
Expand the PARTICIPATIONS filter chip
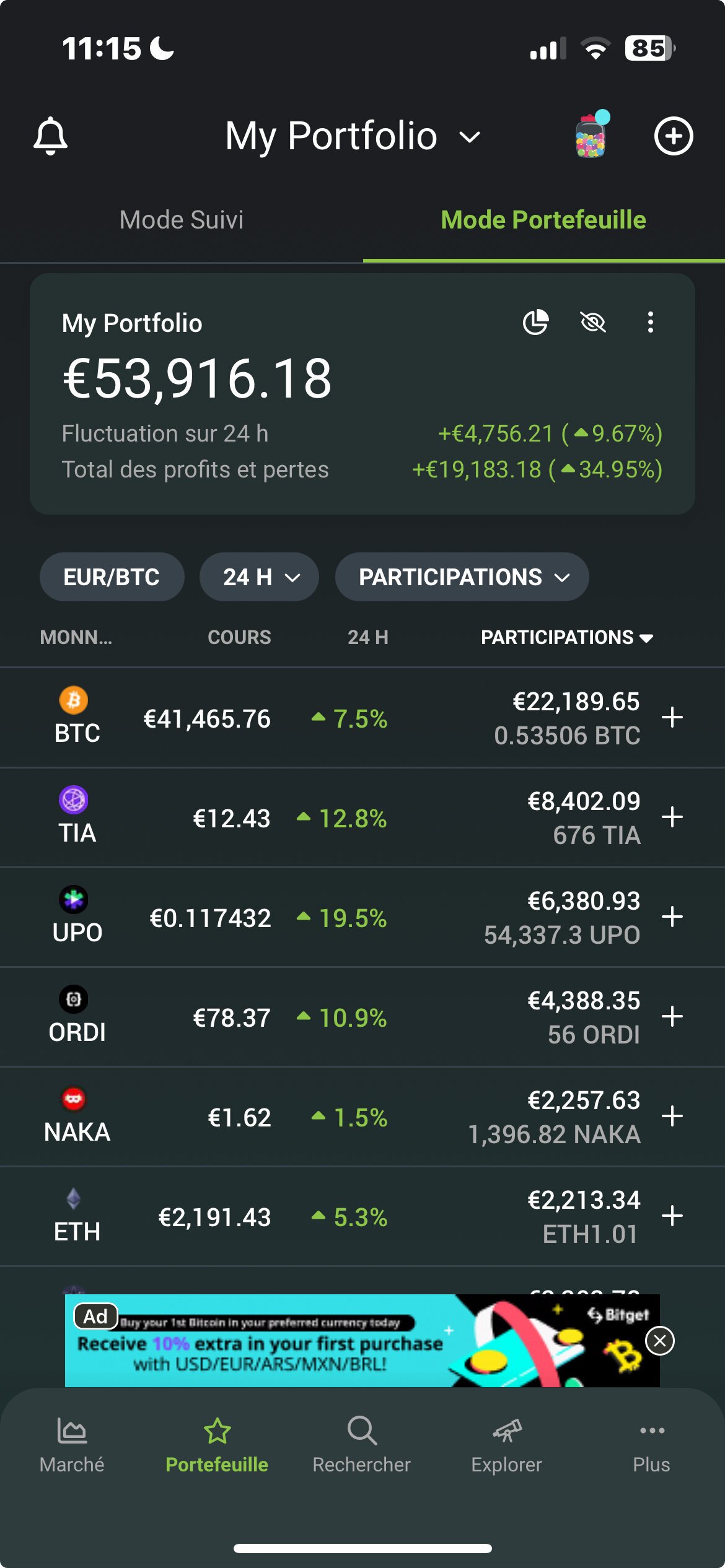click(462, 577)
